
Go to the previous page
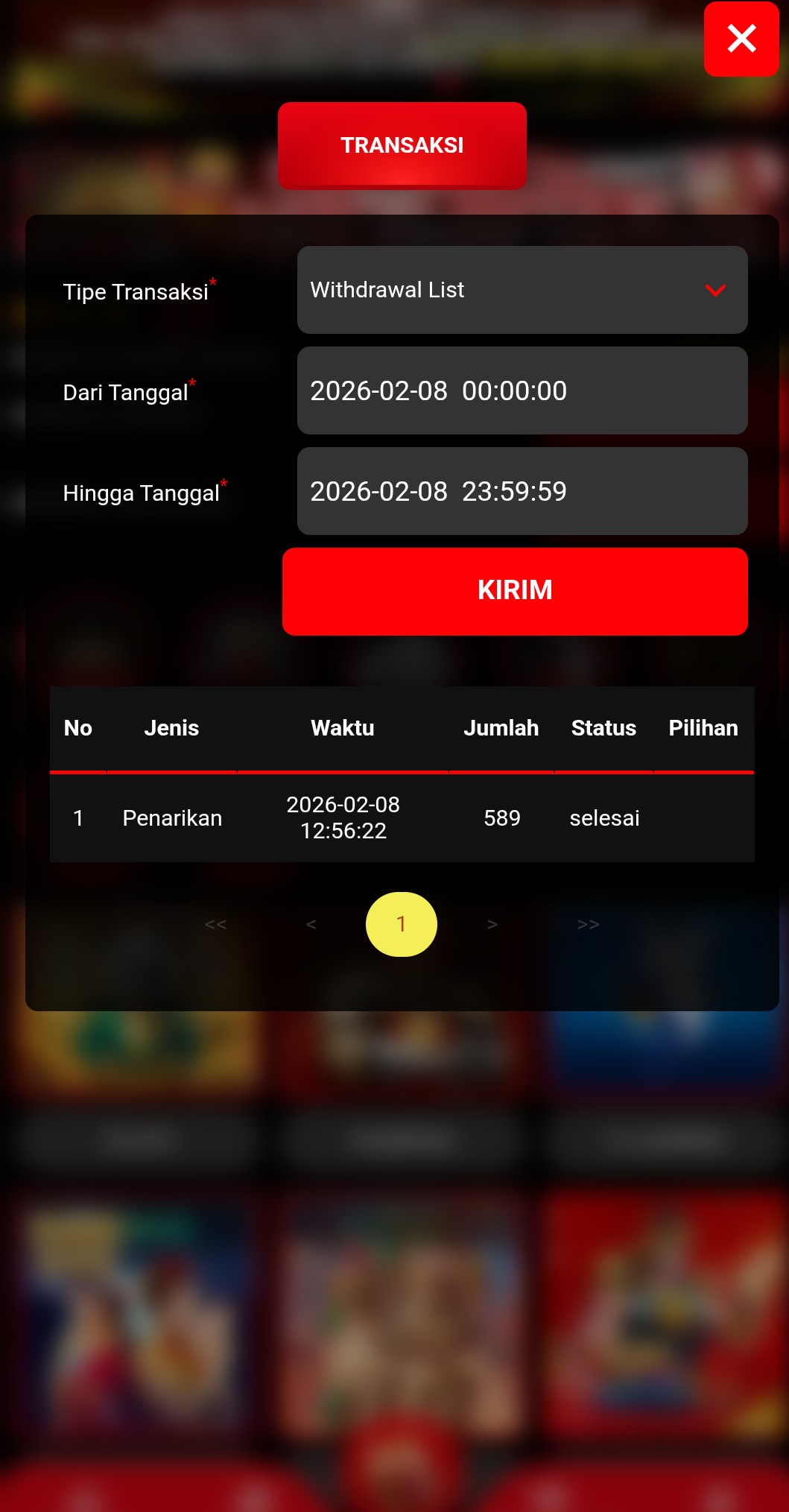[x=311, y=925]
